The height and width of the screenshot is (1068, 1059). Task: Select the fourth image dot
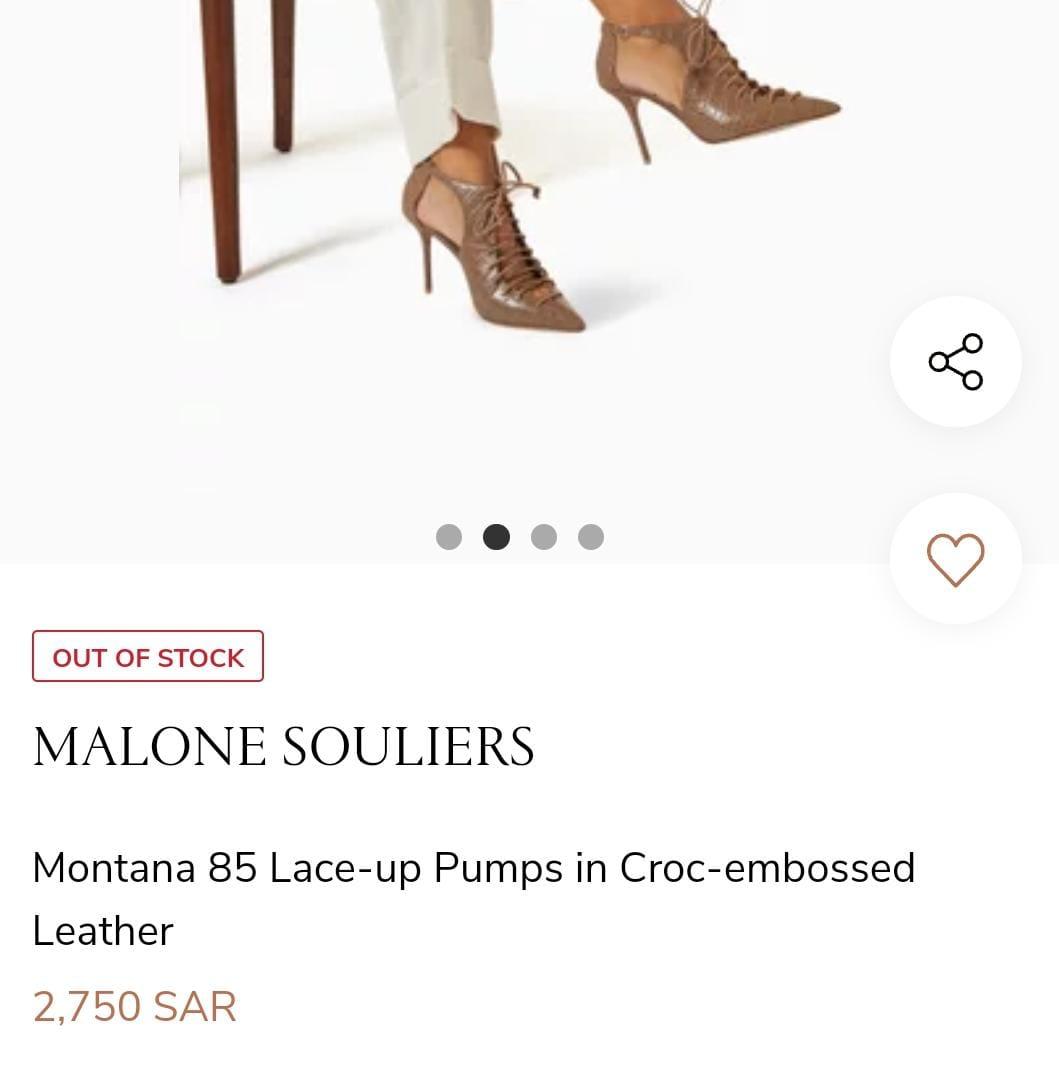pos(591,537)
